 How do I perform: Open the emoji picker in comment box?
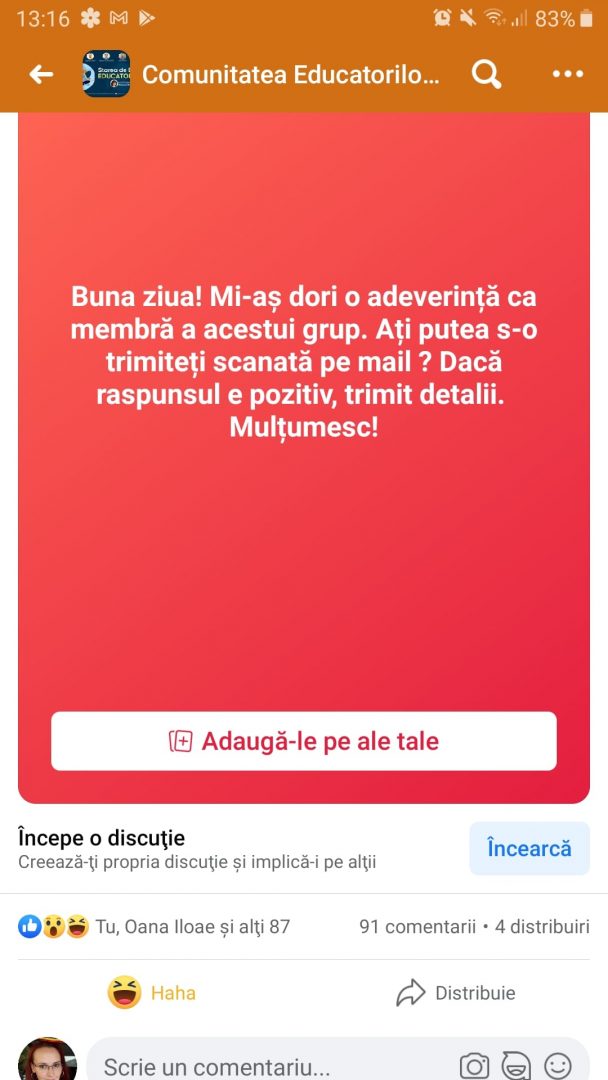coord(558,1066)
